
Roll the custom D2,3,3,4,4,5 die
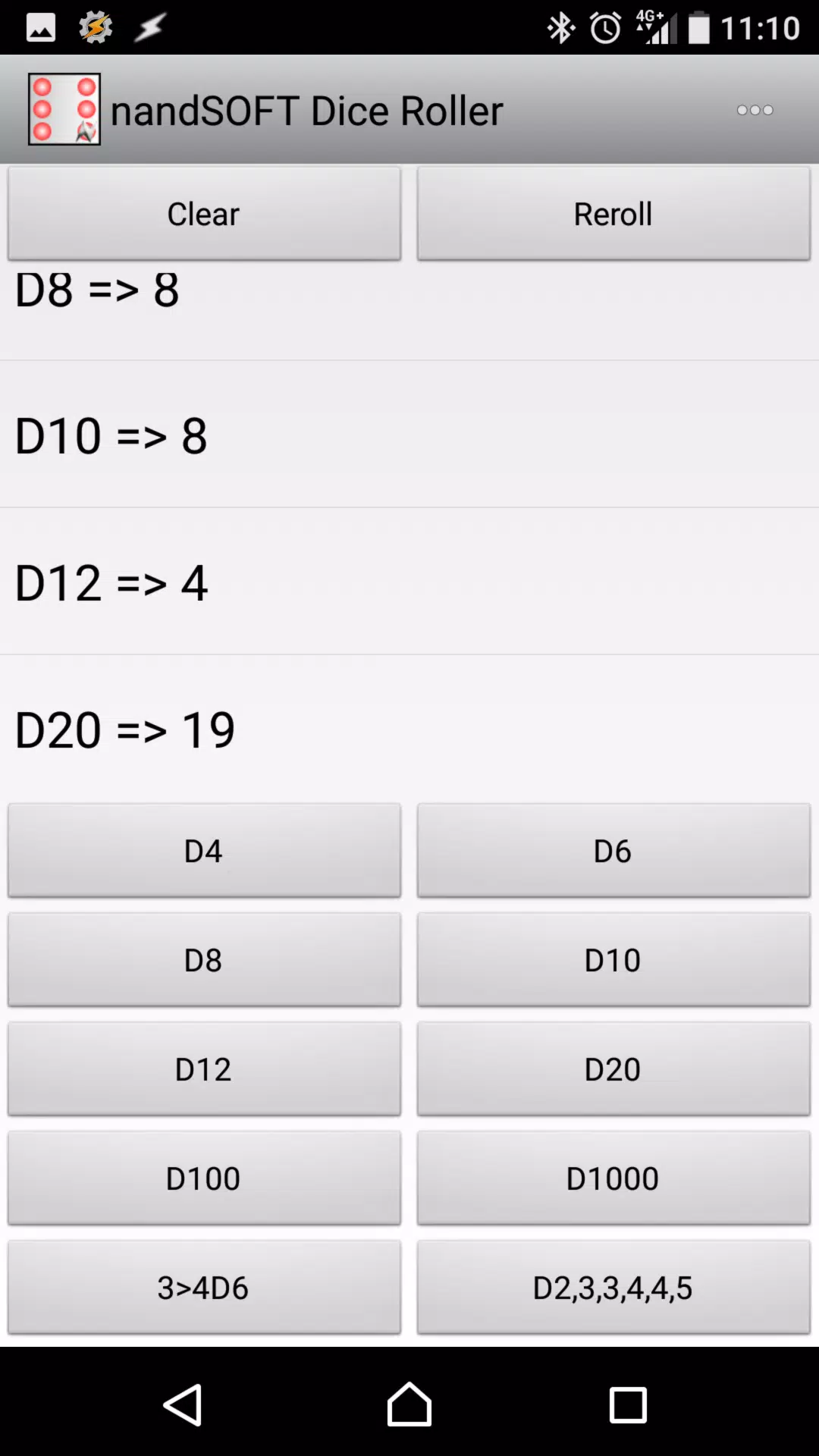[x=613, y=1287]
